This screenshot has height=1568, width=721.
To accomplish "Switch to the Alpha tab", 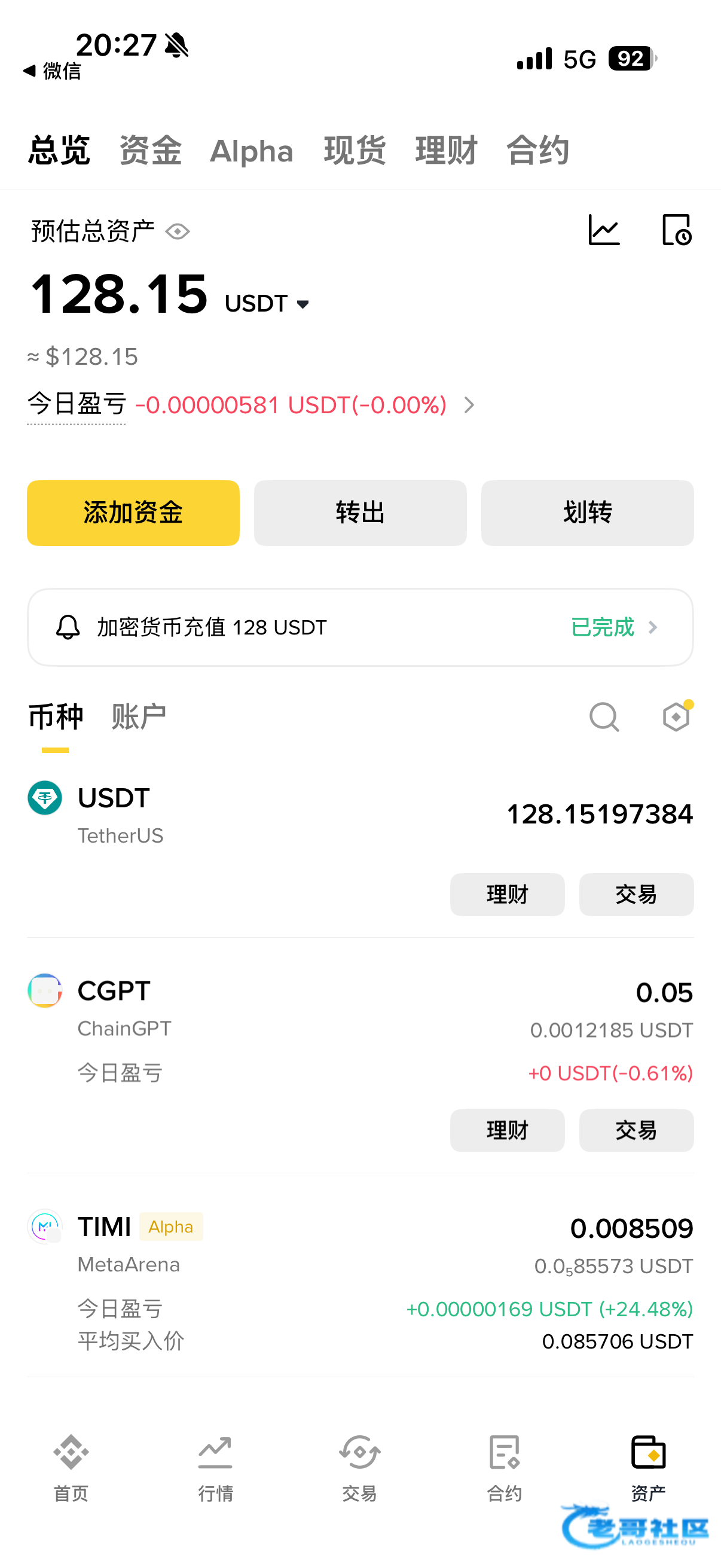I will coord(251,151).
